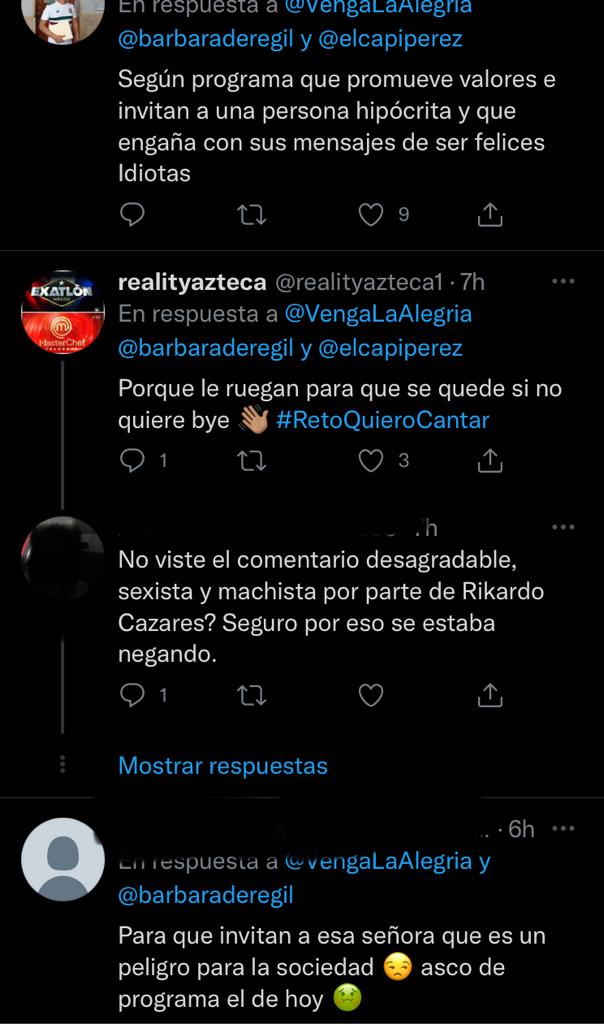The image size is (604, 1024).
Task: Share the tweet ending in "felices Idiotas"
Action: point(490,214)
